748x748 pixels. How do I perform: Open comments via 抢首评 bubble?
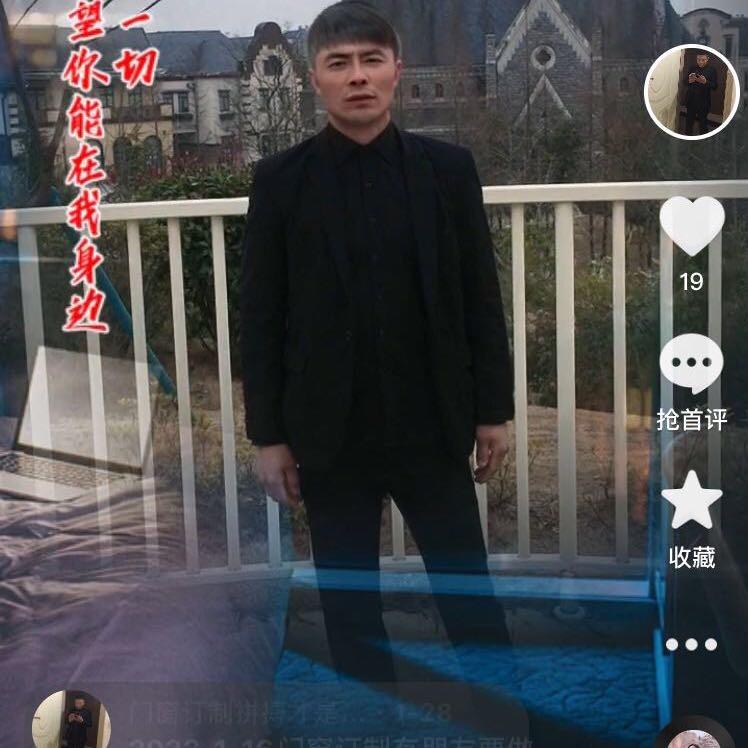coord(692,365)
